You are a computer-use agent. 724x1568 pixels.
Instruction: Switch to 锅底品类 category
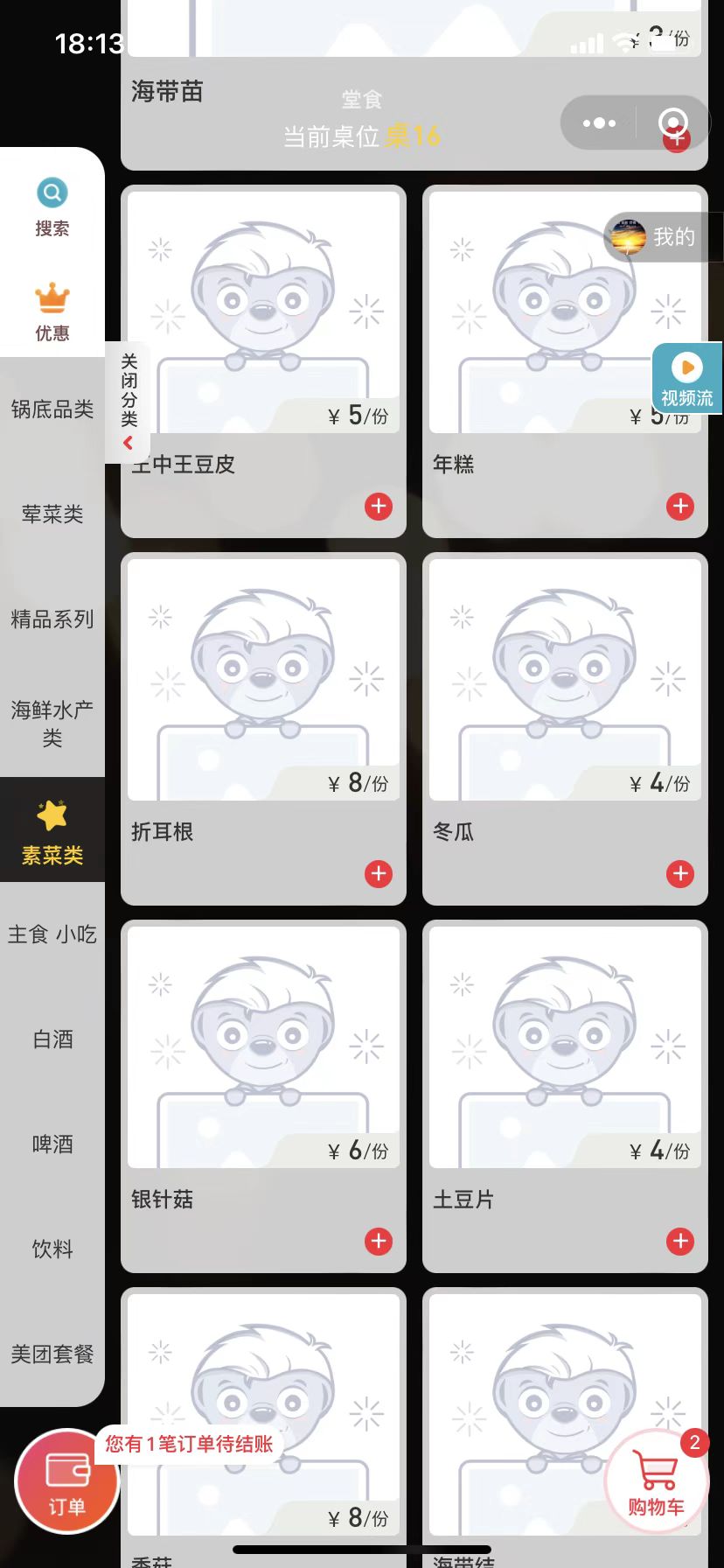click(x=52, y=409)
